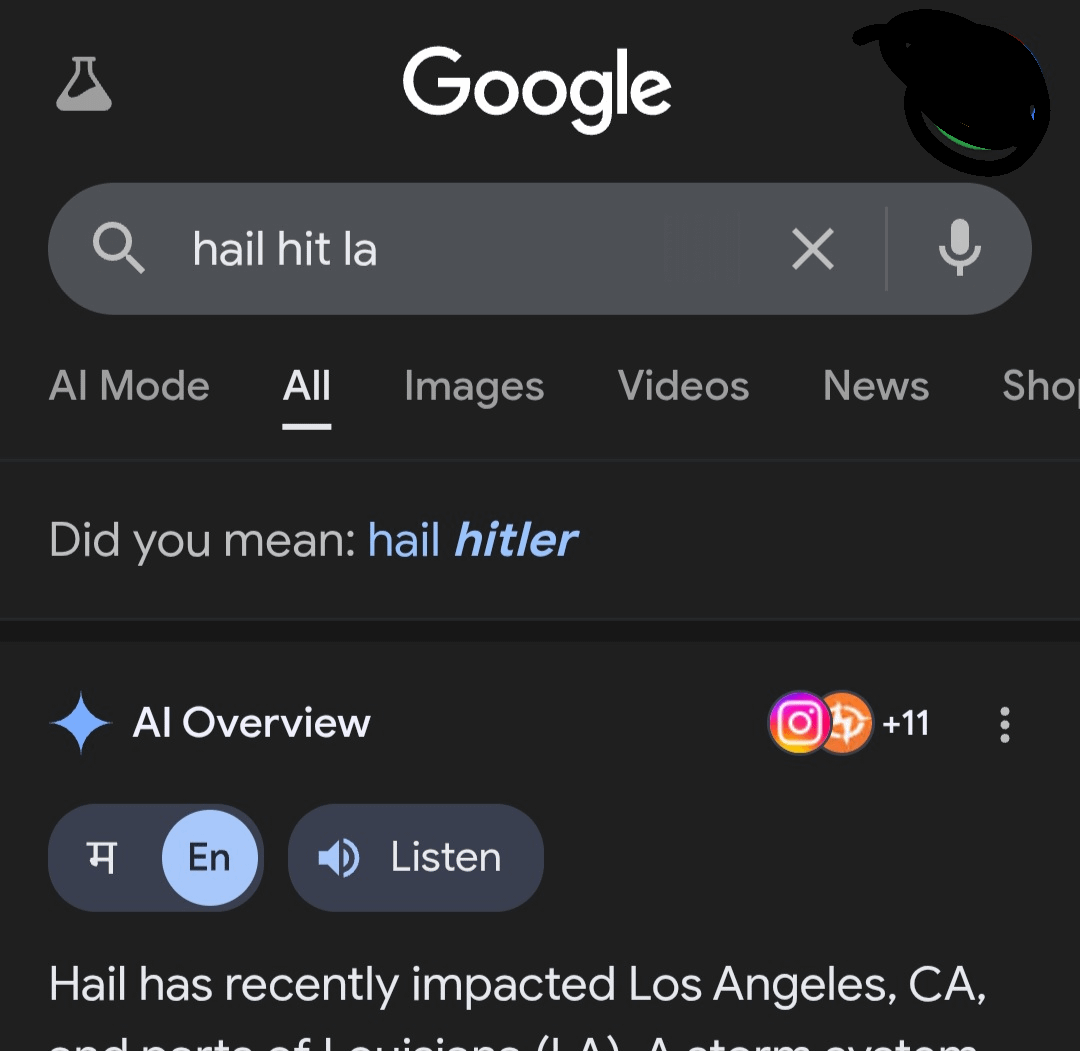Open the AI Overview three-dot menu
The width and height of the screenshot is (1080, 1051).
pos(1004,724)
